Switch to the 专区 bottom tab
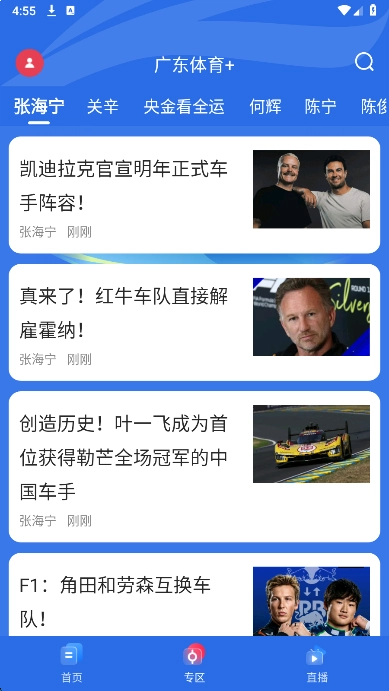Screen dimensions: 389x691 pos(194,663)
